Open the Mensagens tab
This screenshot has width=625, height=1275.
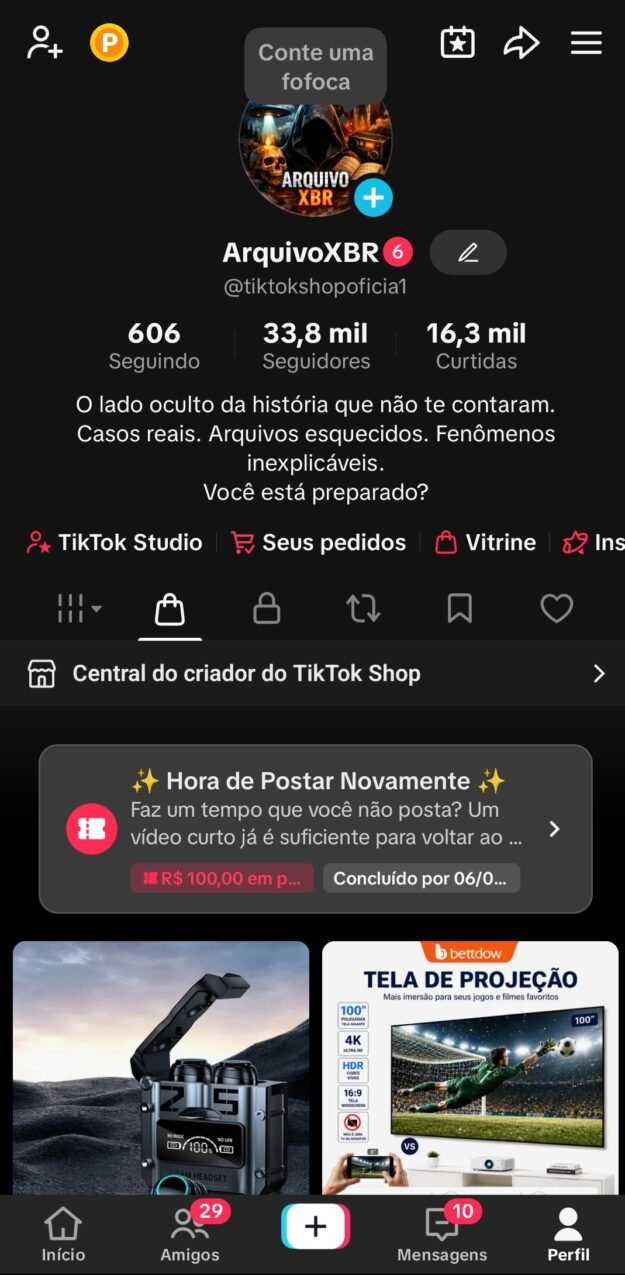coord(442,1234)
